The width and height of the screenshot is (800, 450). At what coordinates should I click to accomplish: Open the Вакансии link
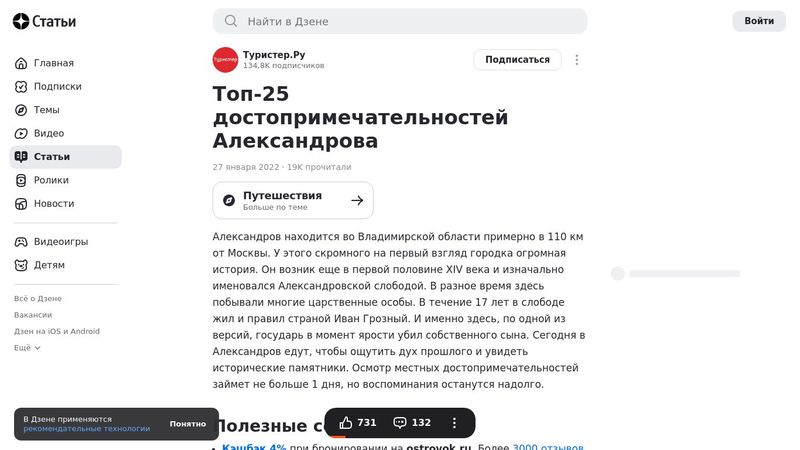33,315
